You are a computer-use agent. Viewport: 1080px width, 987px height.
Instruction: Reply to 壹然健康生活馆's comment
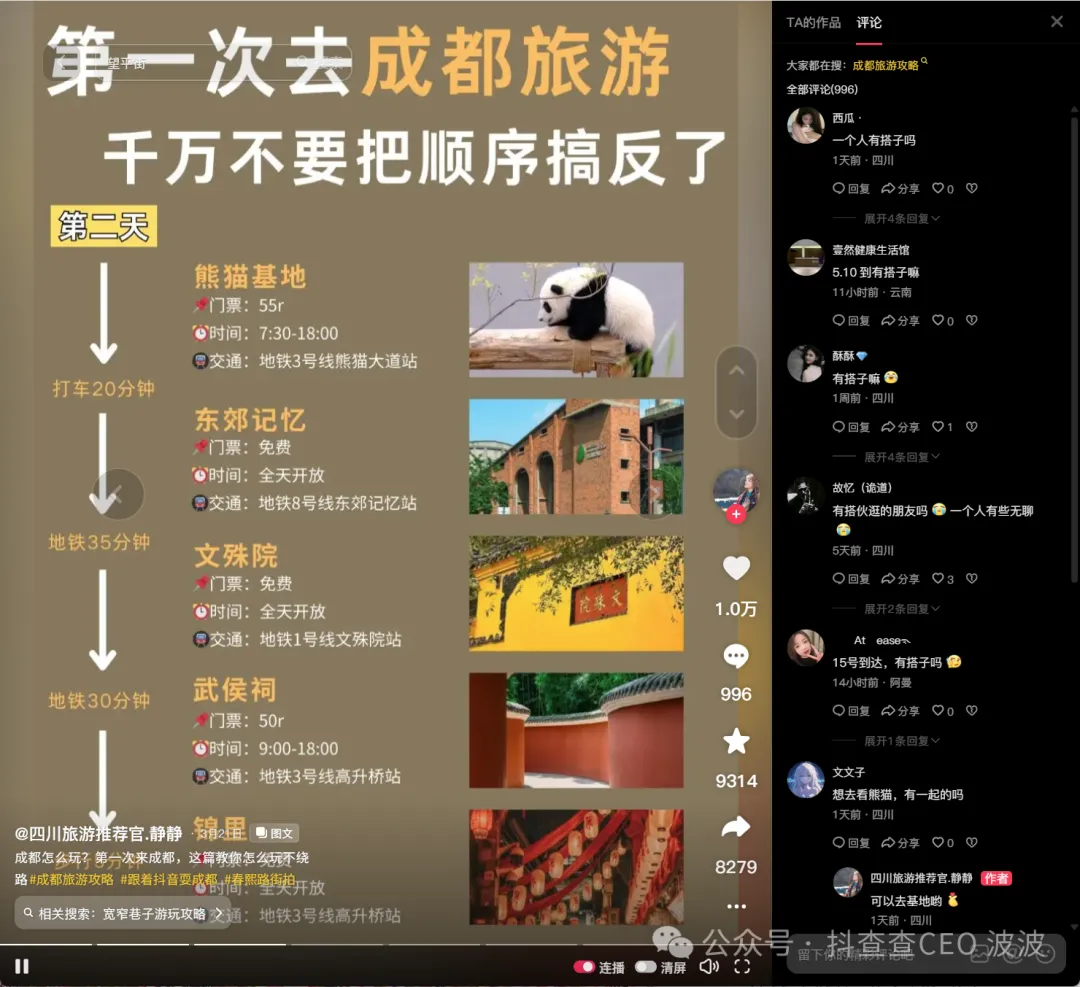(x=851, y=321)
